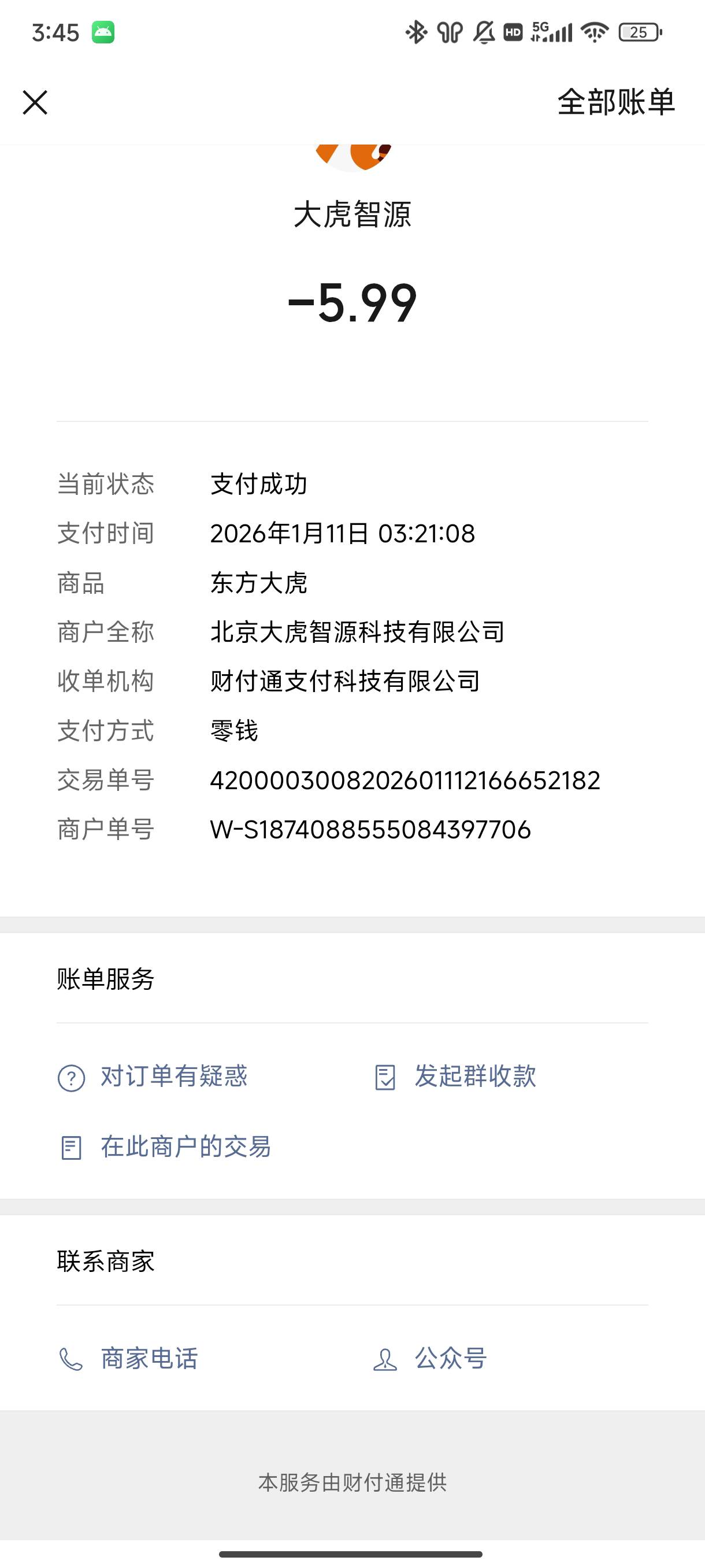View 在此商户的交易 history
Image resolution: width=705 pixels, height=1568 pixels.
(164, 1147)
